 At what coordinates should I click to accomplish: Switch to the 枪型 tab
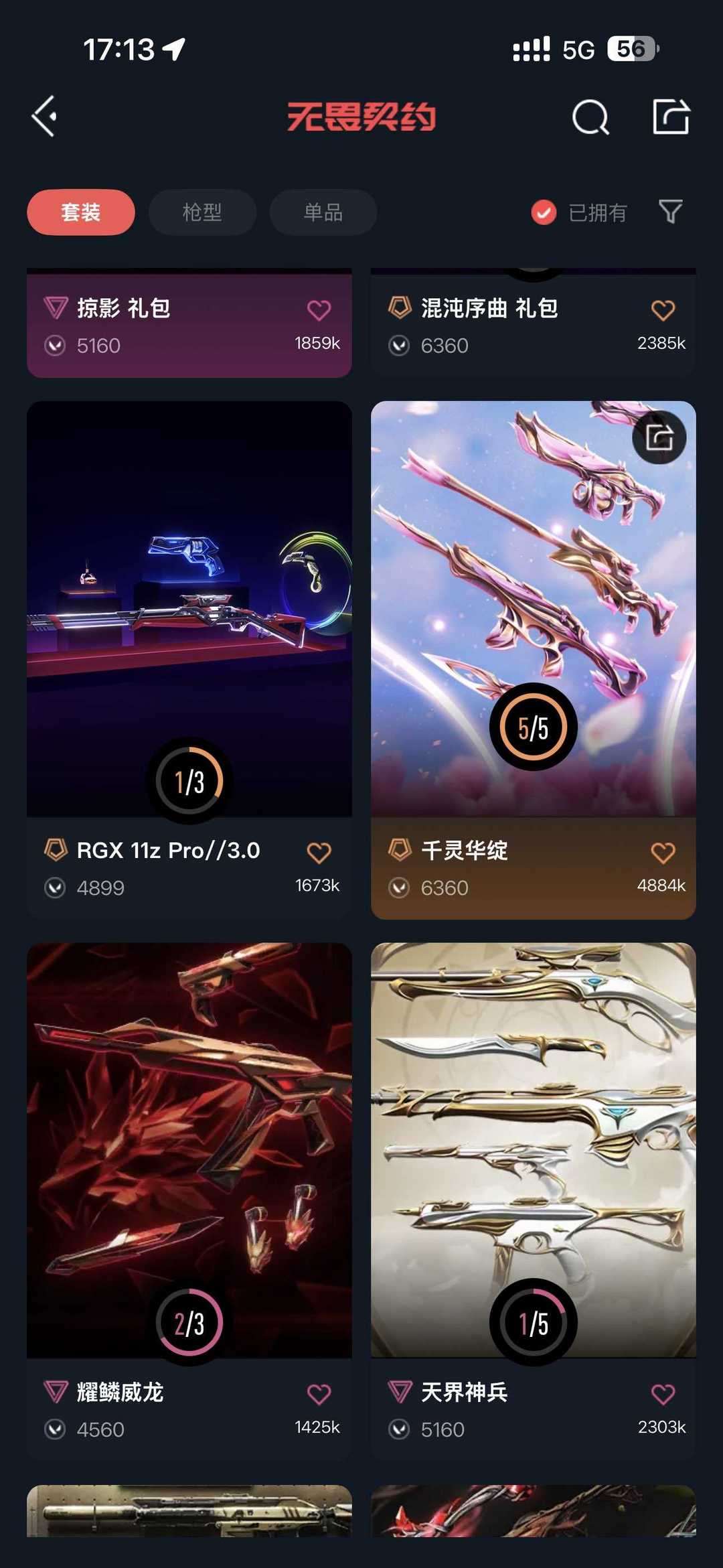point(202,212)
